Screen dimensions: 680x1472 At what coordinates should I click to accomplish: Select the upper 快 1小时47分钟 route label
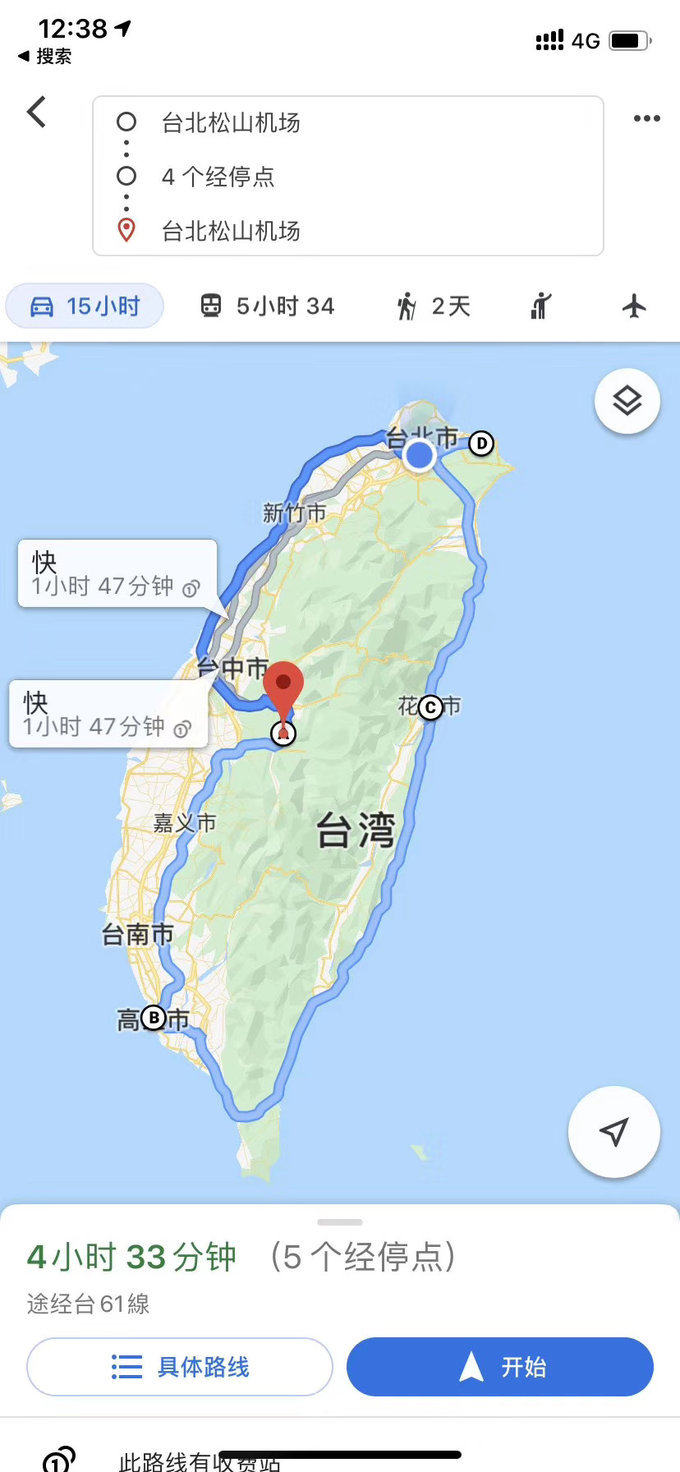117,573
